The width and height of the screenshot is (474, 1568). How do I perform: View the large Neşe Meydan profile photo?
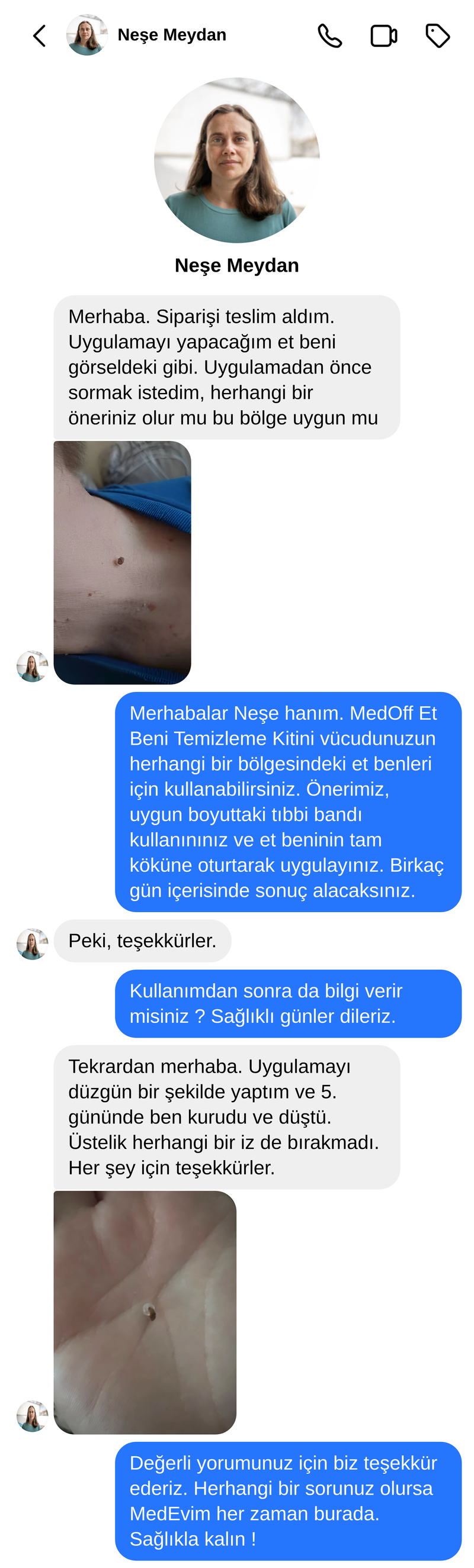point(237,160)
